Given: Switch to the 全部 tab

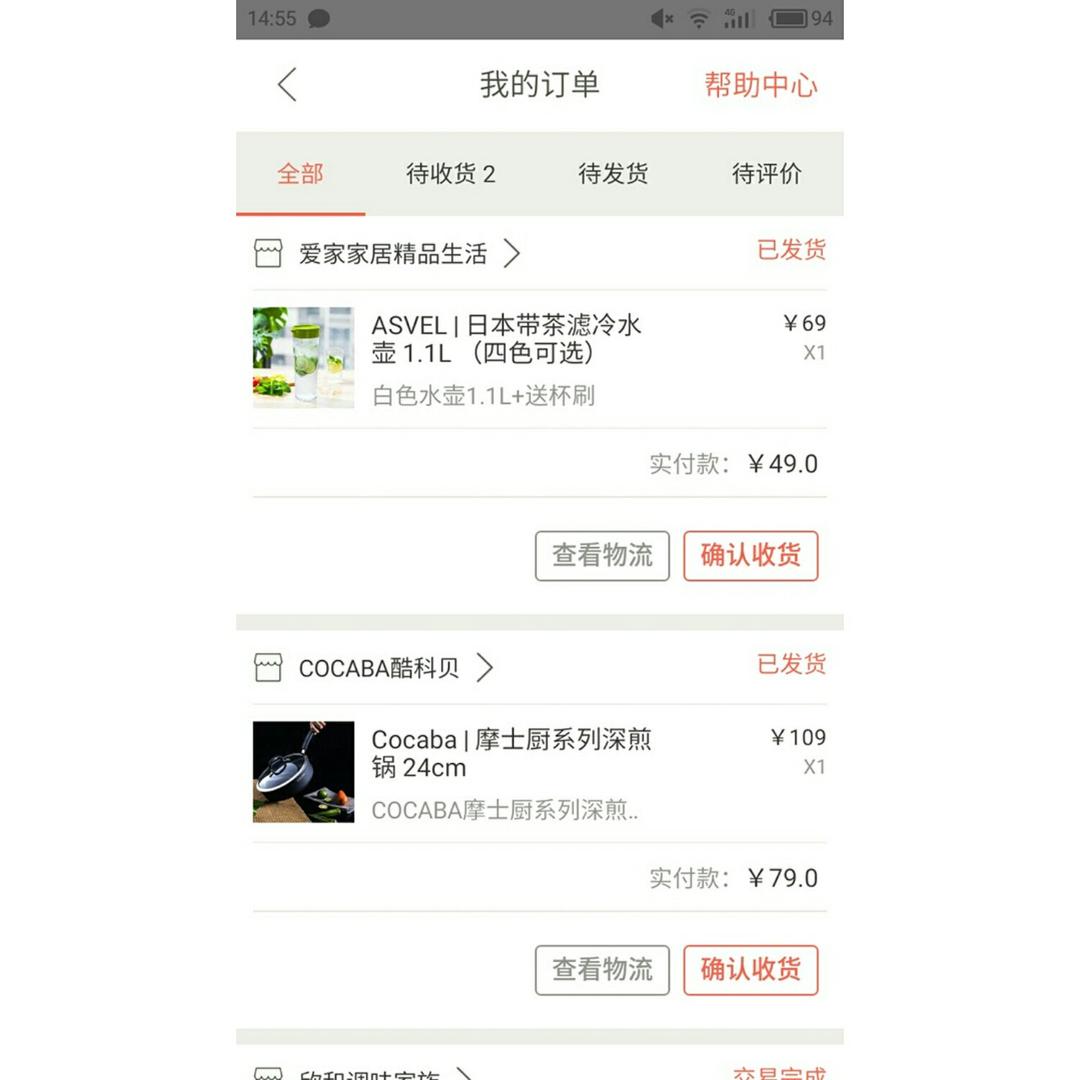Looking at the screenshot, I should (300, 174).
